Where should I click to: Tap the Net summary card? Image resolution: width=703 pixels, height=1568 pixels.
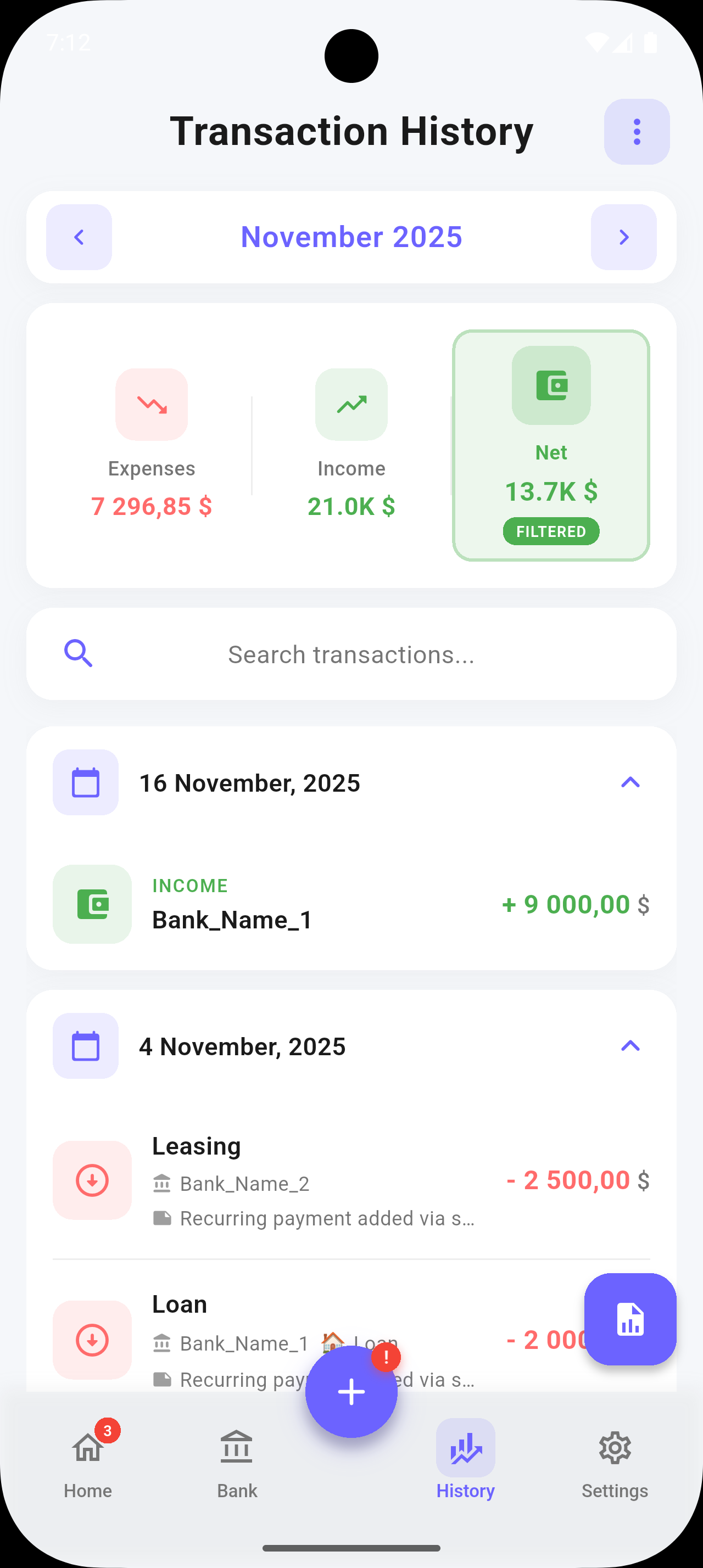[x=551, y=445]
